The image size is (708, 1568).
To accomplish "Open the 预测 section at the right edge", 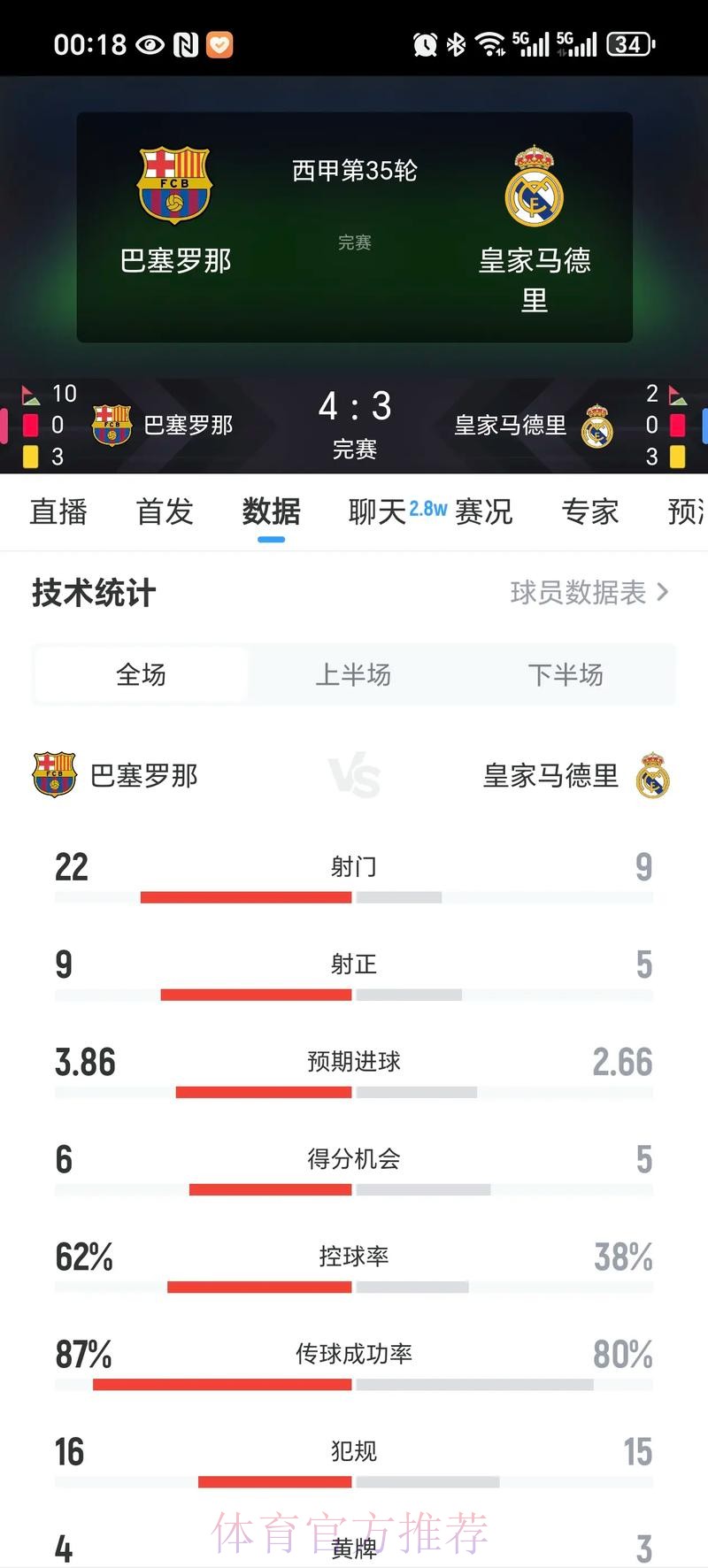I will tap(686, 511).
